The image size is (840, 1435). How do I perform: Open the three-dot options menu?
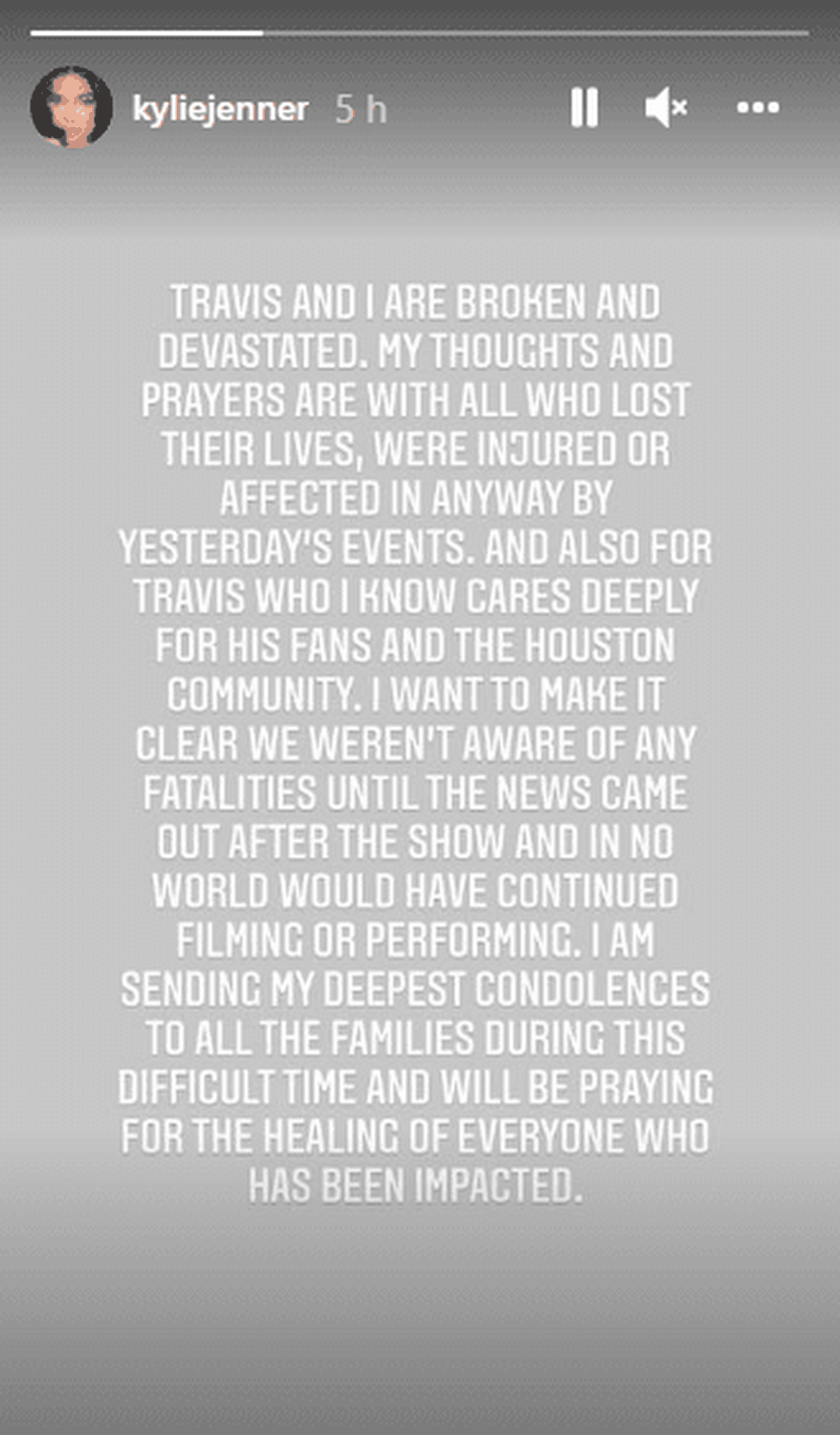[758, 107]
